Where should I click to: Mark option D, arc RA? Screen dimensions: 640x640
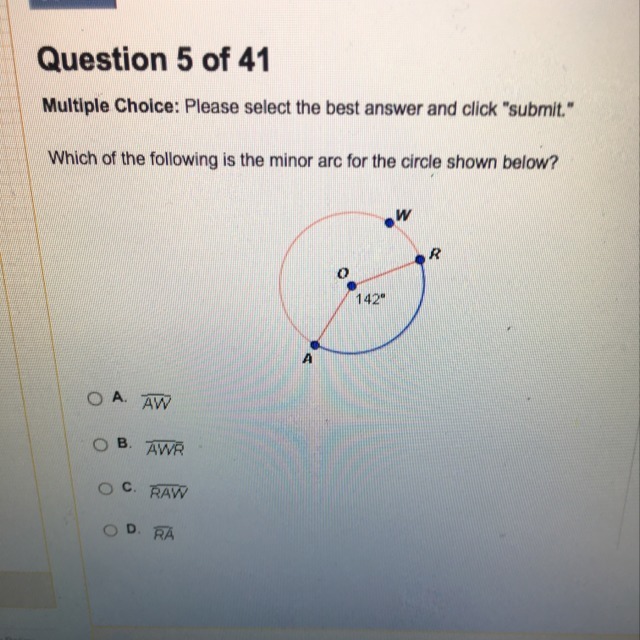click(x=111, y=531)
